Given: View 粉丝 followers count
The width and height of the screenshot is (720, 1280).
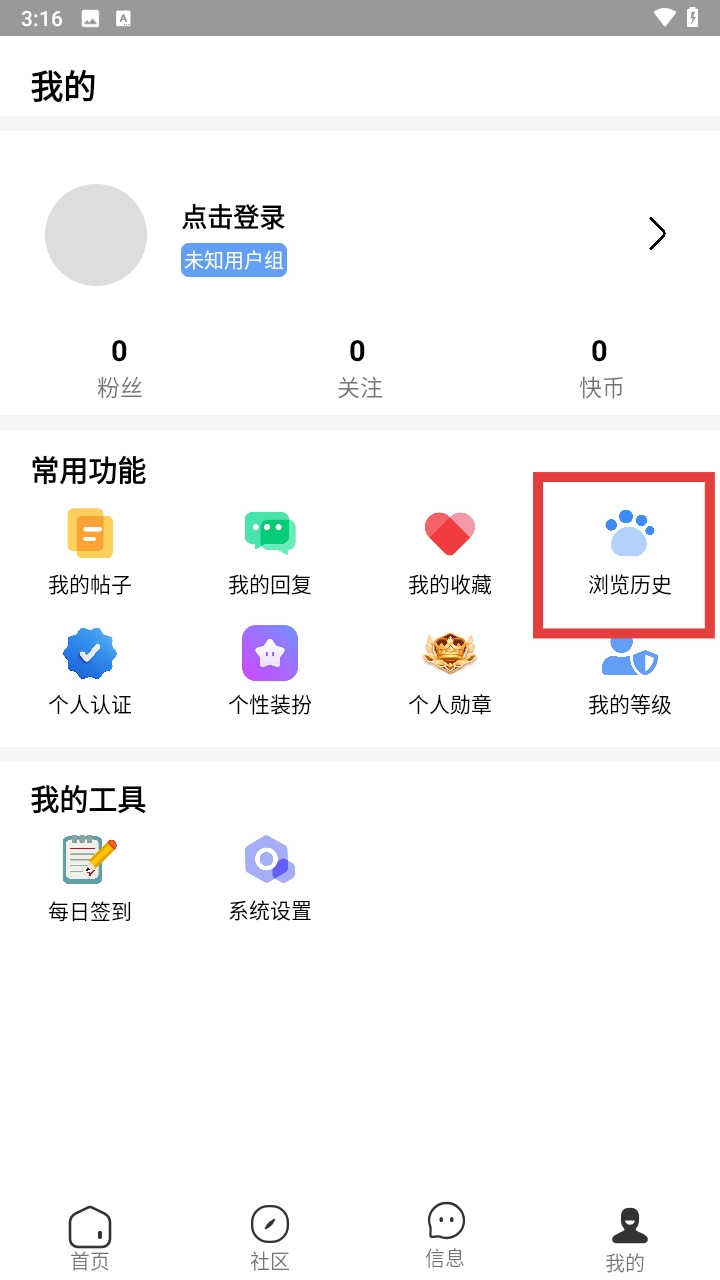Looking at the screenshot, I should point(119,367).
